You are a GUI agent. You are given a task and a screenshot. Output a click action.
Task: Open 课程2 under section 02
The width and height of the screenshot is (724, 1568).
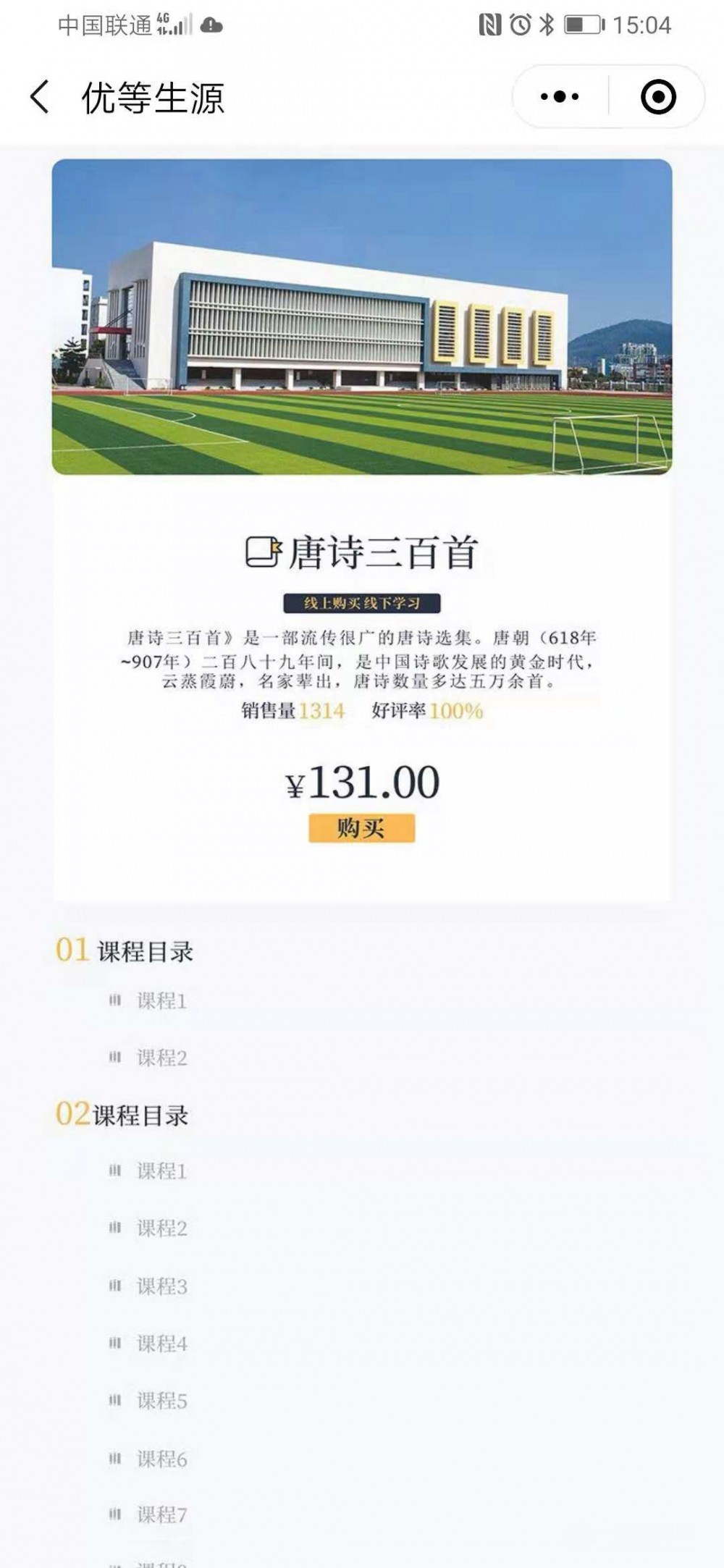coord(161,1228)
